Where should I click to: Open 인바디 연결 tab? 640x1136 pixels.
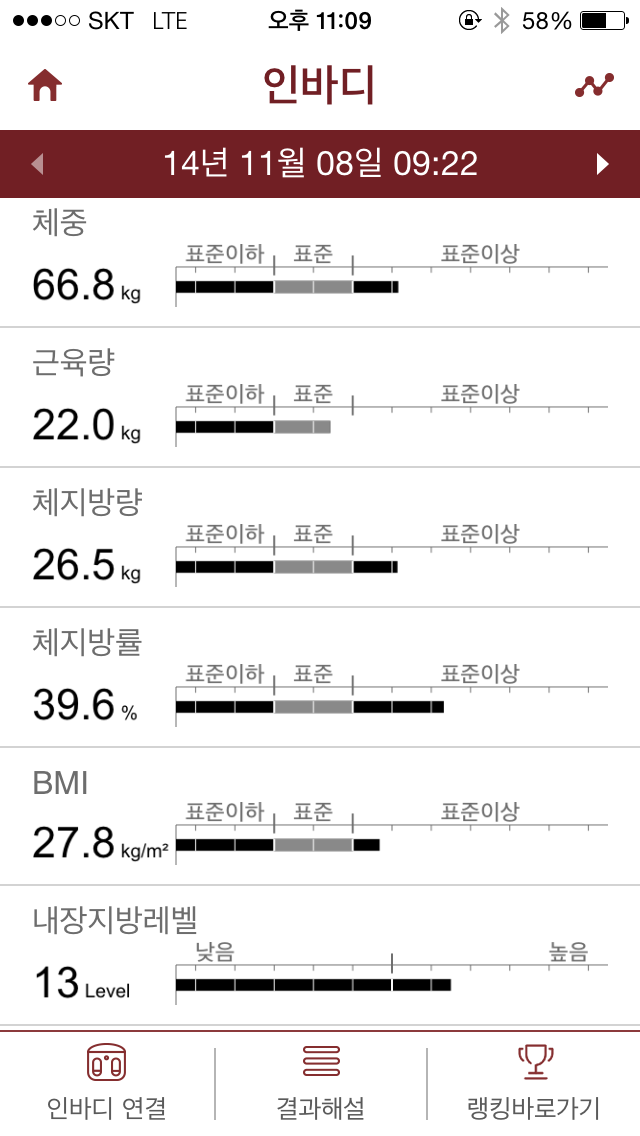click(x=107, y=1083)
